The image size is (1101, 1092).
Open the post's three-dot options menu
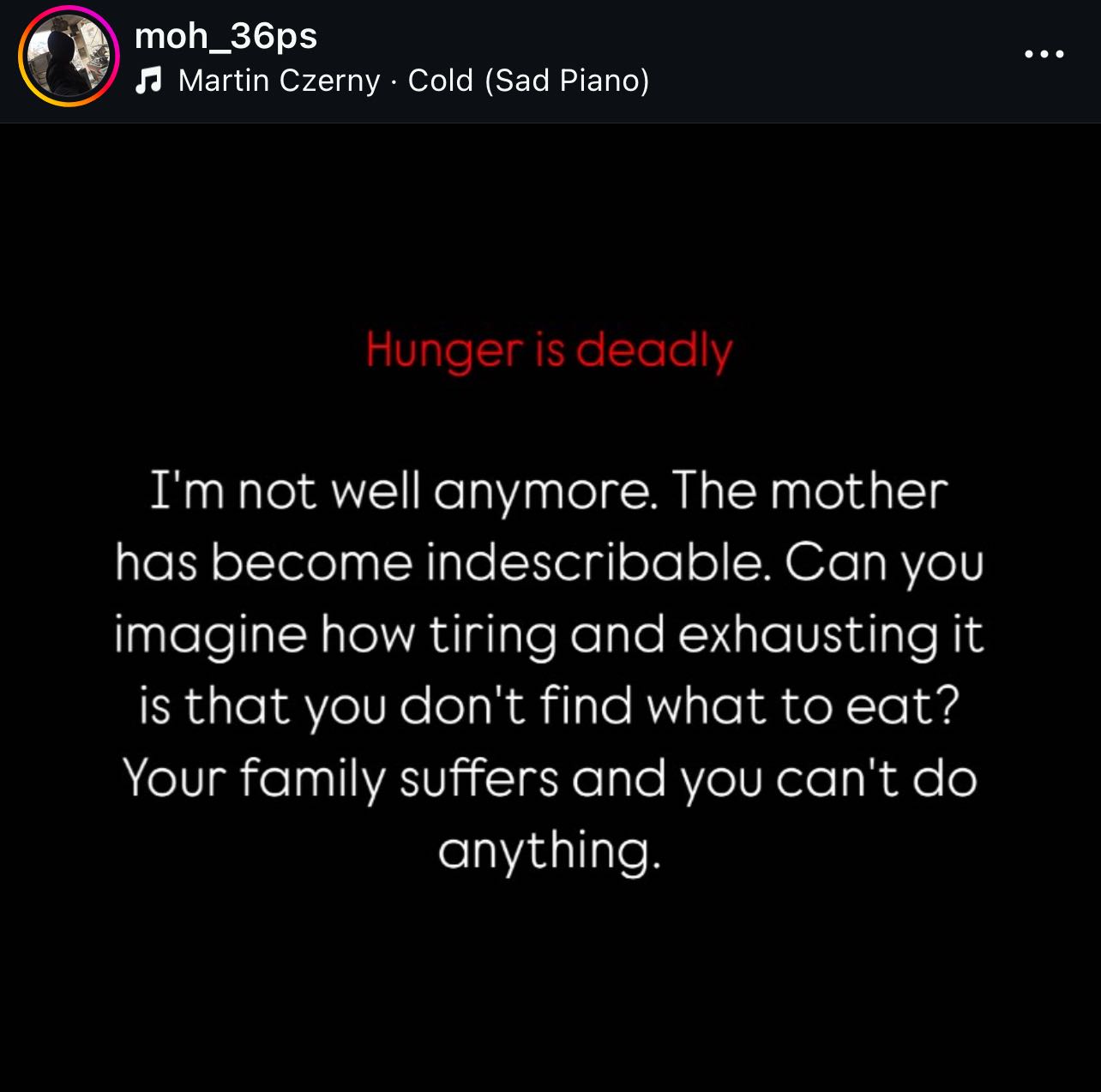pyautogui.click(x=1044, y=54)
